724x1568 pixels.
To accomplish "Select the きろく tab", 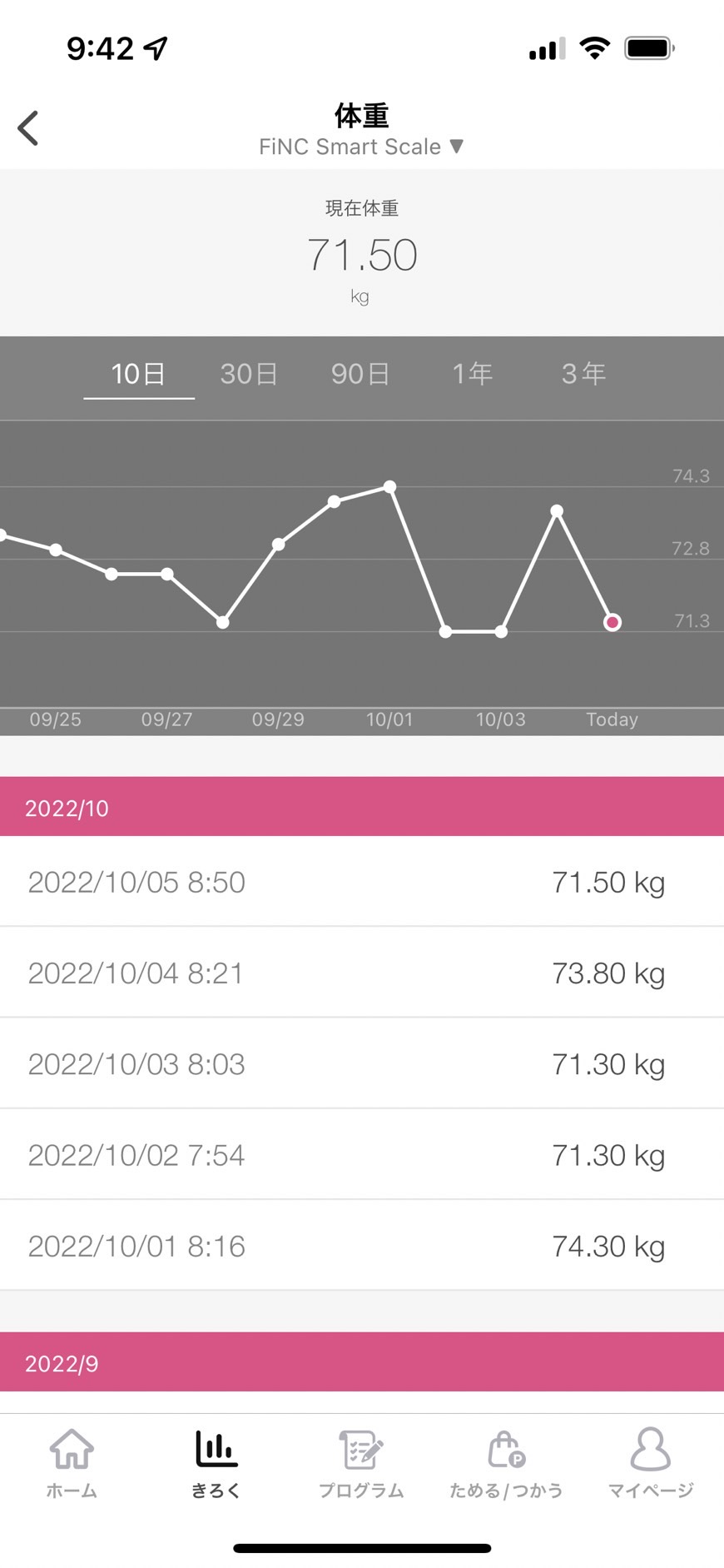I will click(216, 1463).
